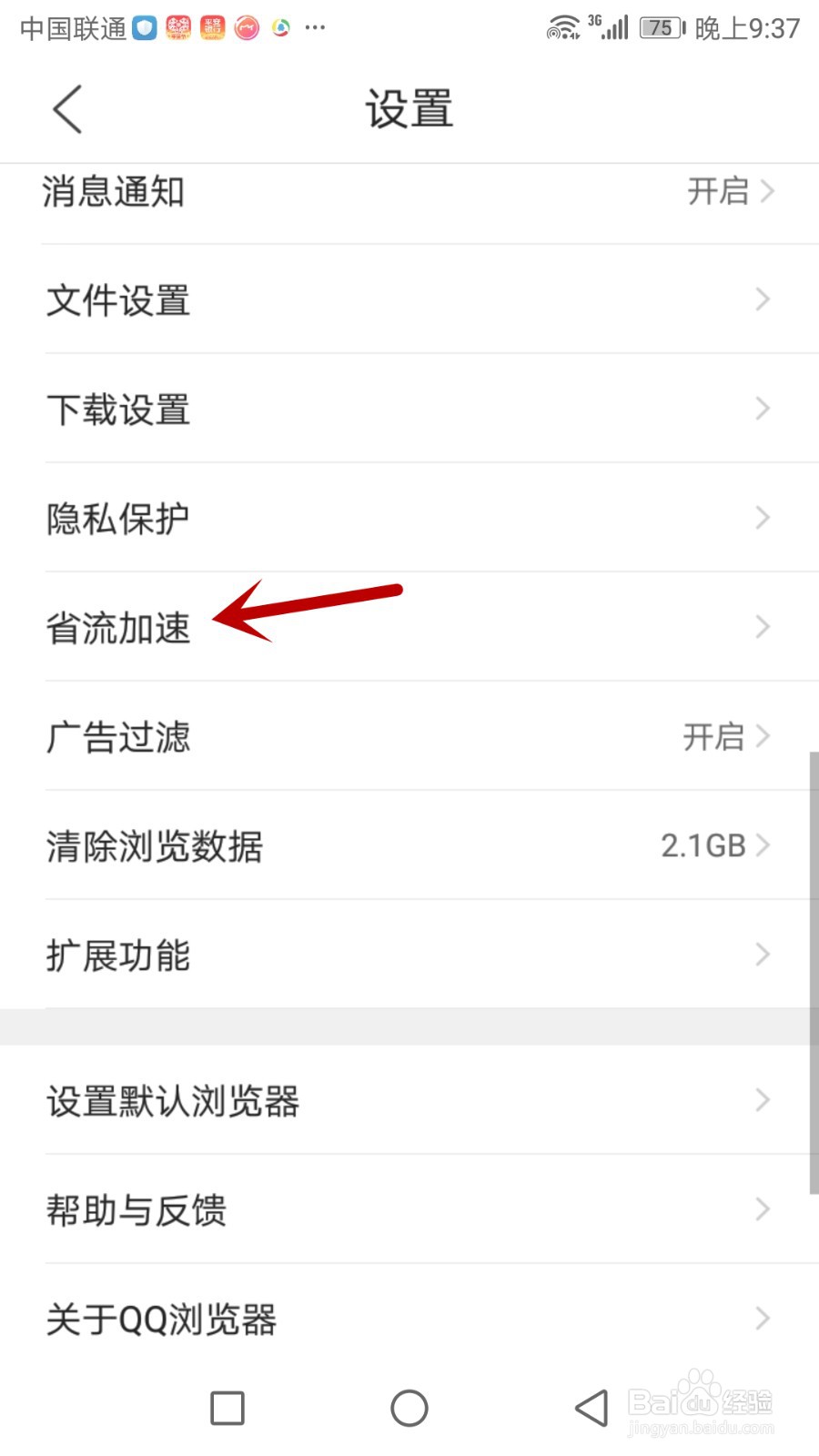Open 消息通知 settings marked 开启

[x=409, y=191]
